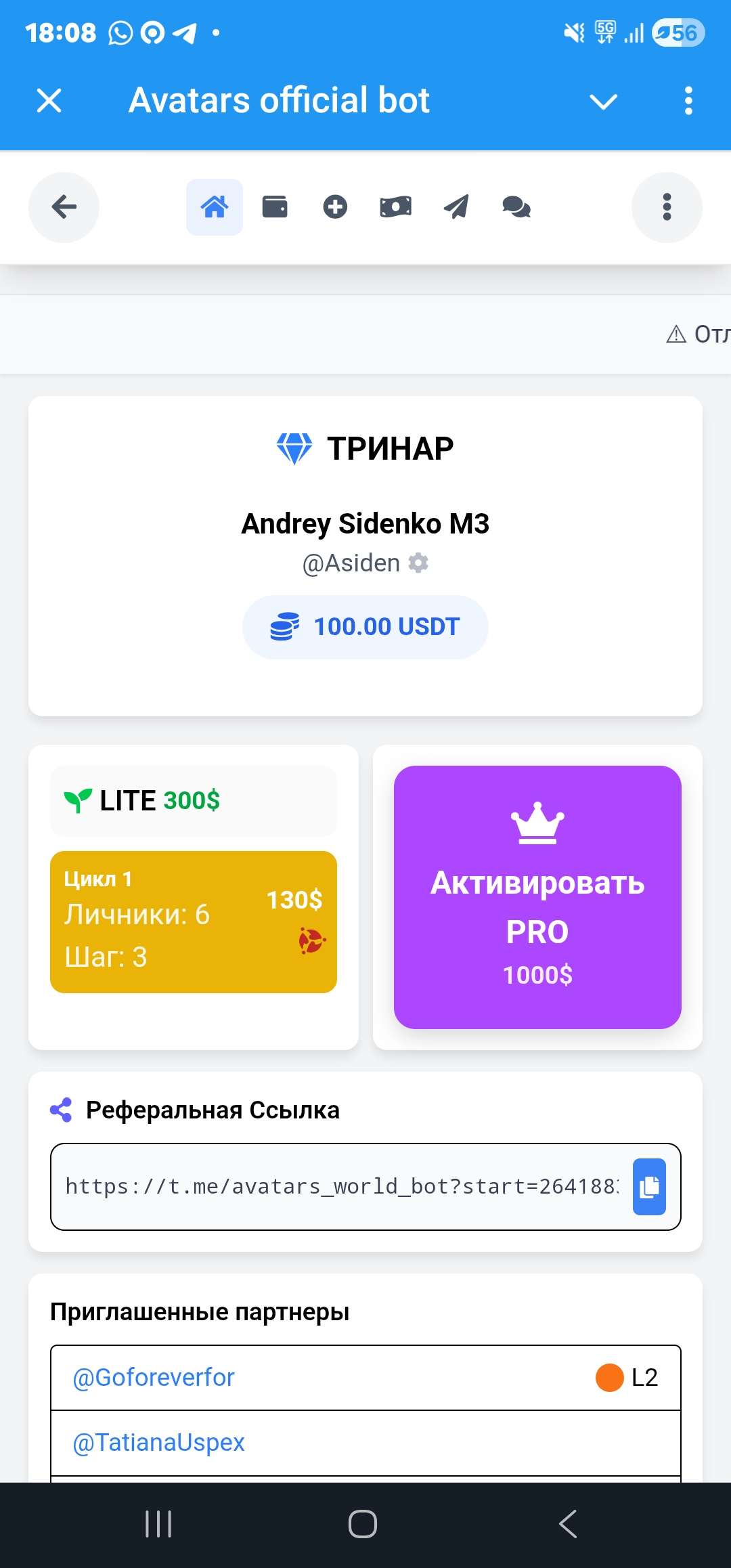Close the Avatars official bot mini app
This screenshot has width=731, height=1568.
tap(49, 101)
